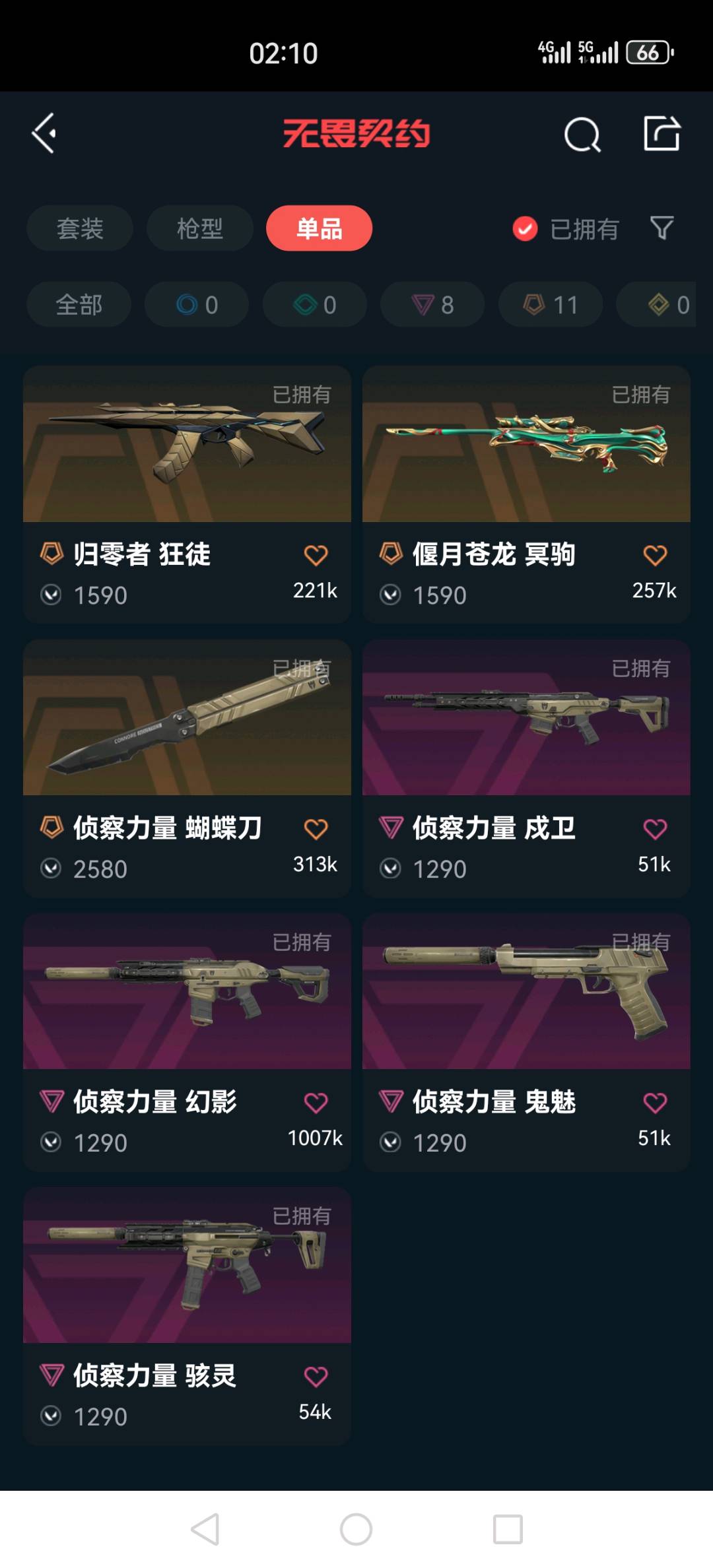Tap the system home button

(x=356, y=1529)
